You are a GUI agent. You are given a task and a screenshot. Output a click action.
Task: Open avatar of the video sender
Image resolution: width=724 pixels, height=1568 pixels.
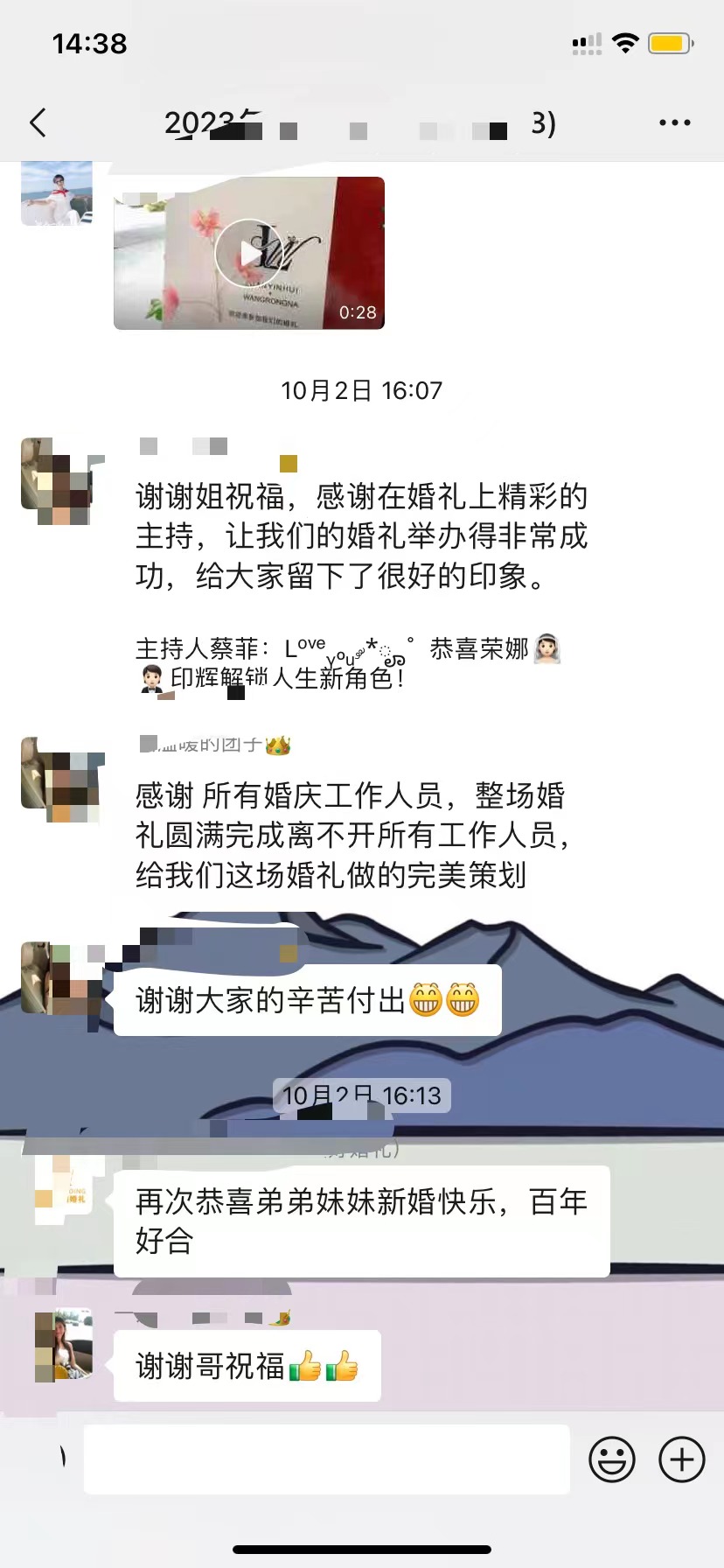[x=57, y=193]
